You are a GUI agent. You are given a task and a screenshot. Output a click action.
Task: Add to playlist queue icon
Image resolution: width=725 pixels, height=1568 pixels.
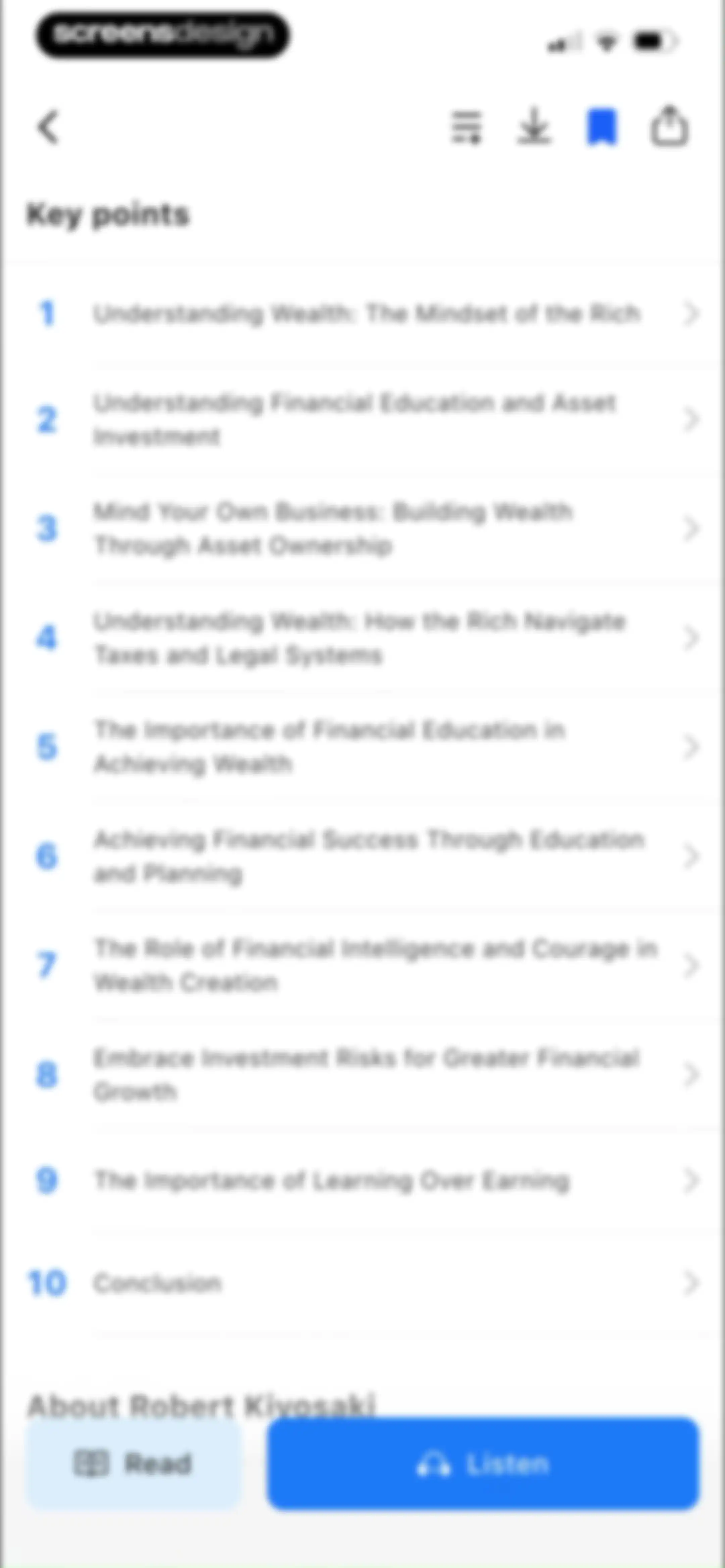(x=466, y=127)
